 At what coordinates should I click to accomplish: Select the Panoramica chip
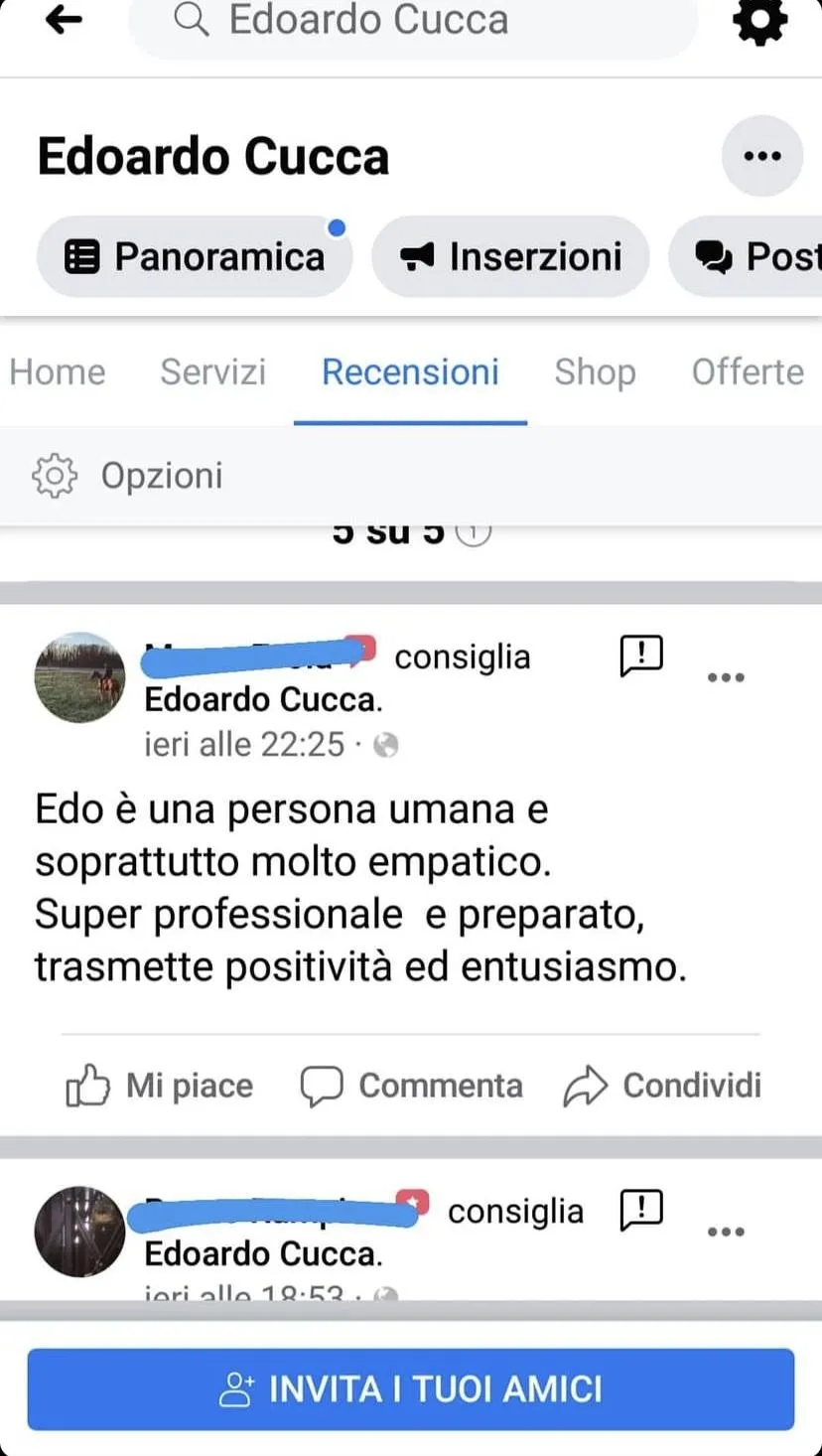(195, 257)
